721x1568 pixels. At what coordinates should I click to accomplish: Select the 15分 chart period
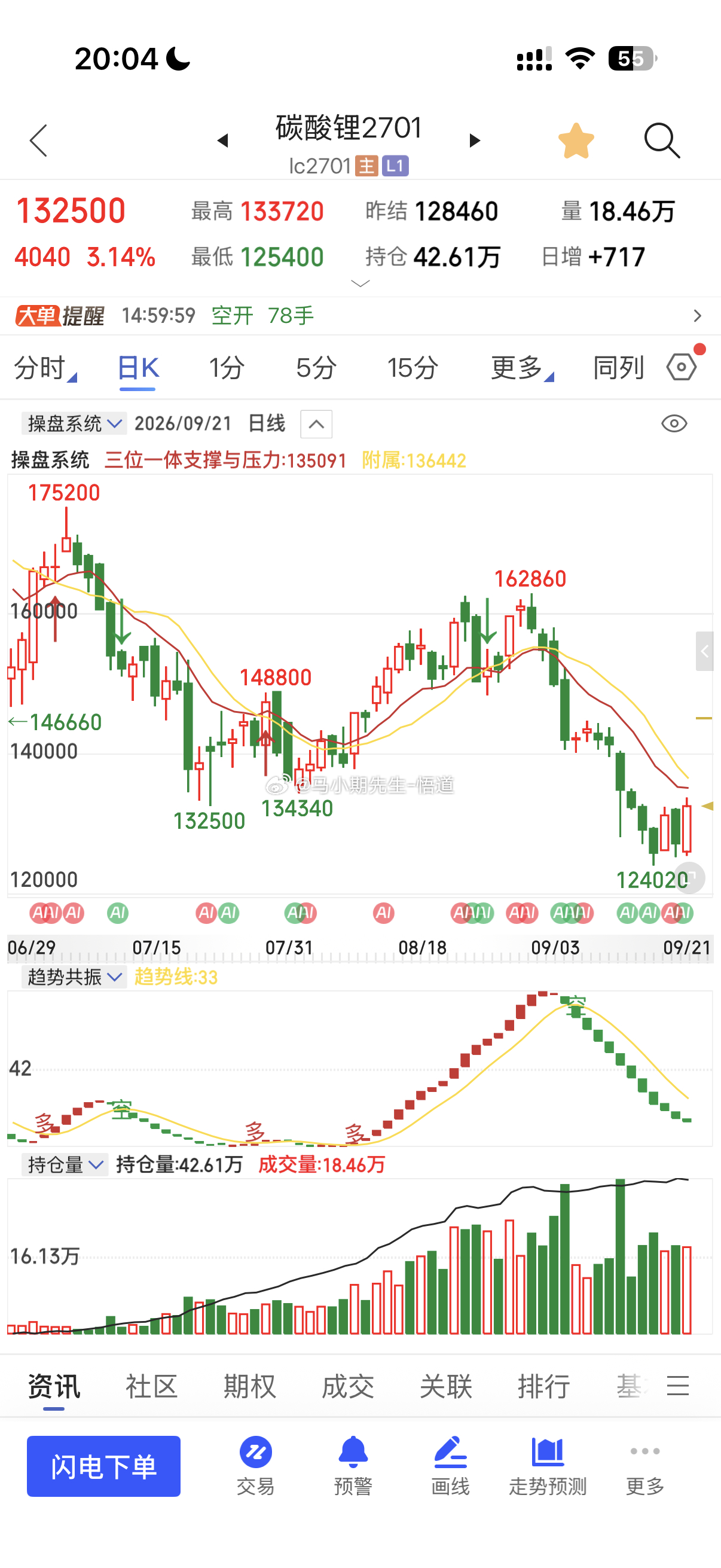click(x=413, y=368)
